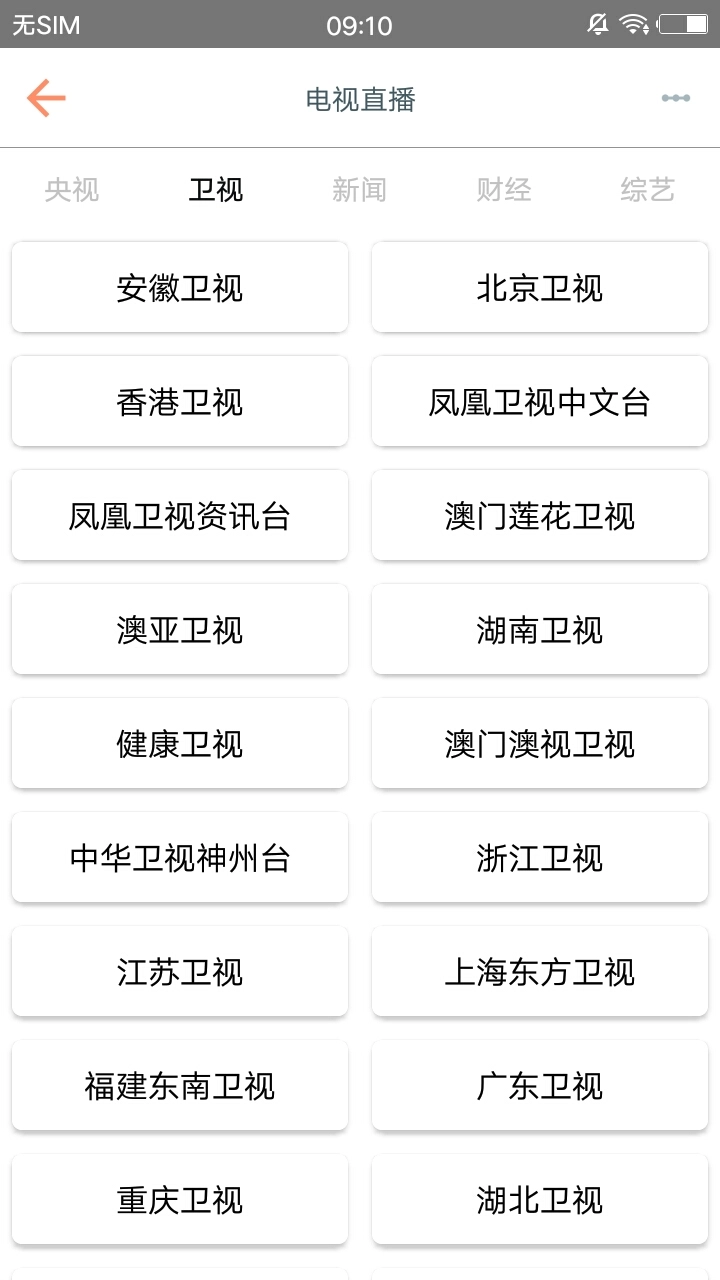Select 中华卫视神州台
The image size is (720, 1280).
click(179, 857)
